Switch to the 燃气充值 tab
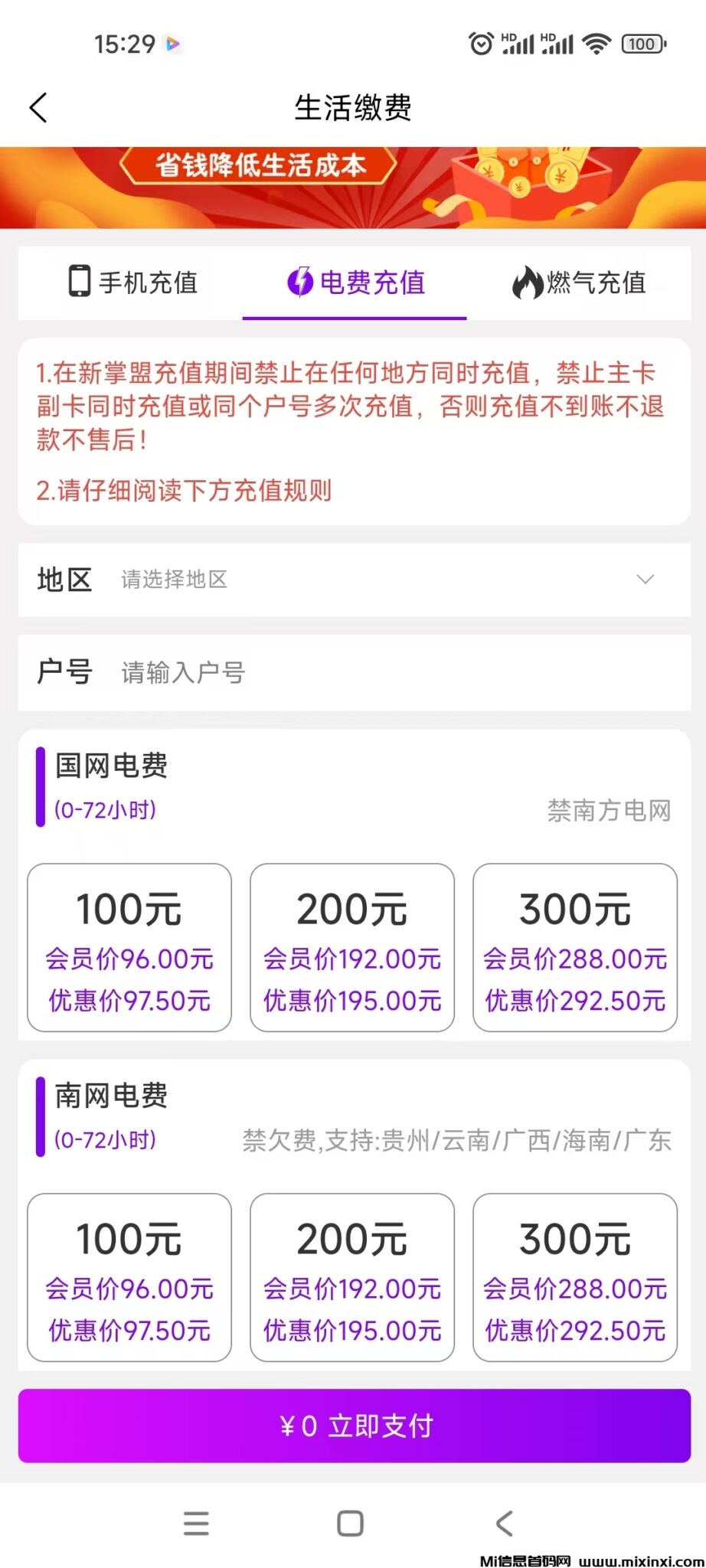Screen dimensions: 706x1568 tap(579, 283)
